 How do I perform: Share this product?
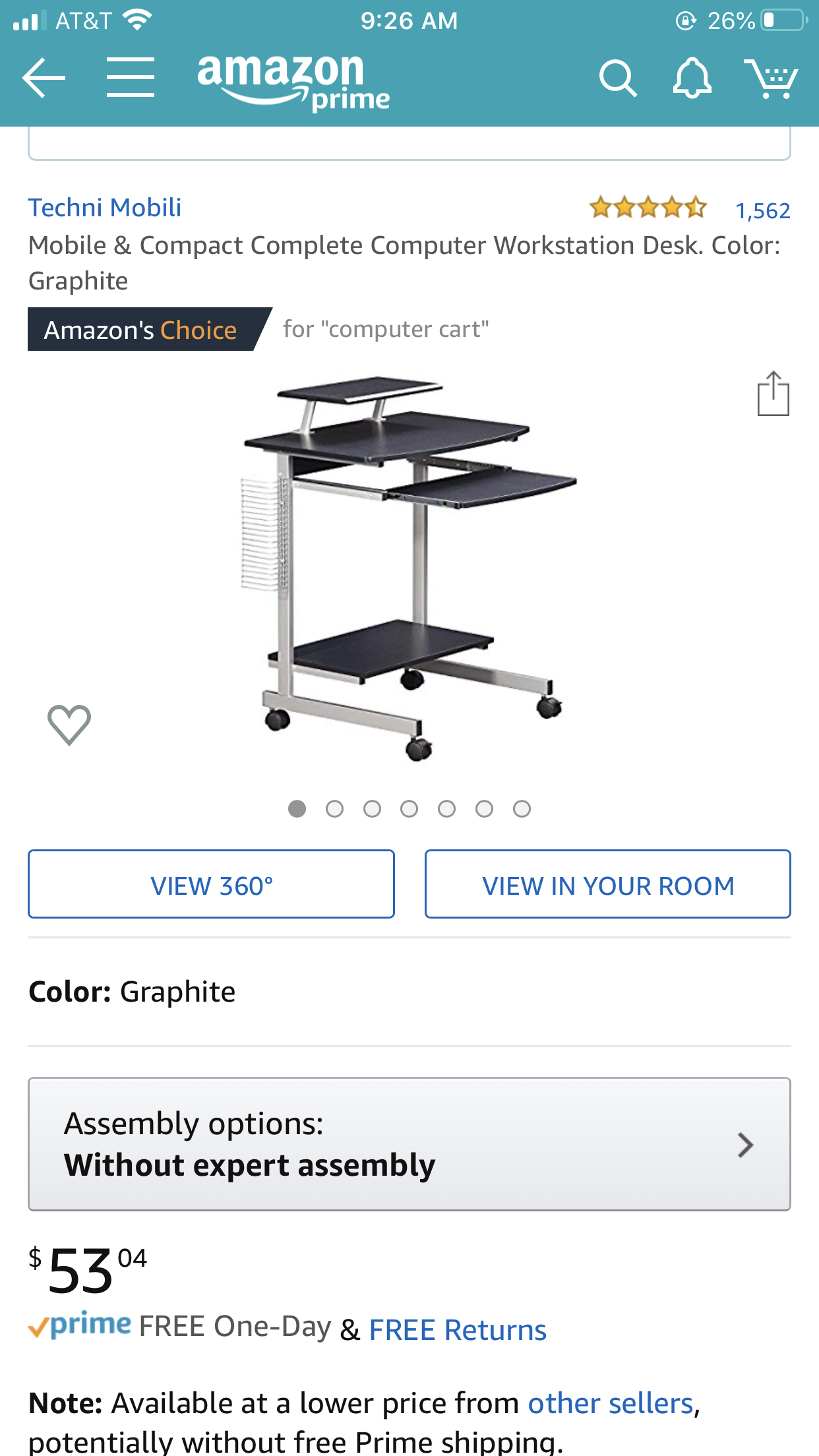[773, 394]
